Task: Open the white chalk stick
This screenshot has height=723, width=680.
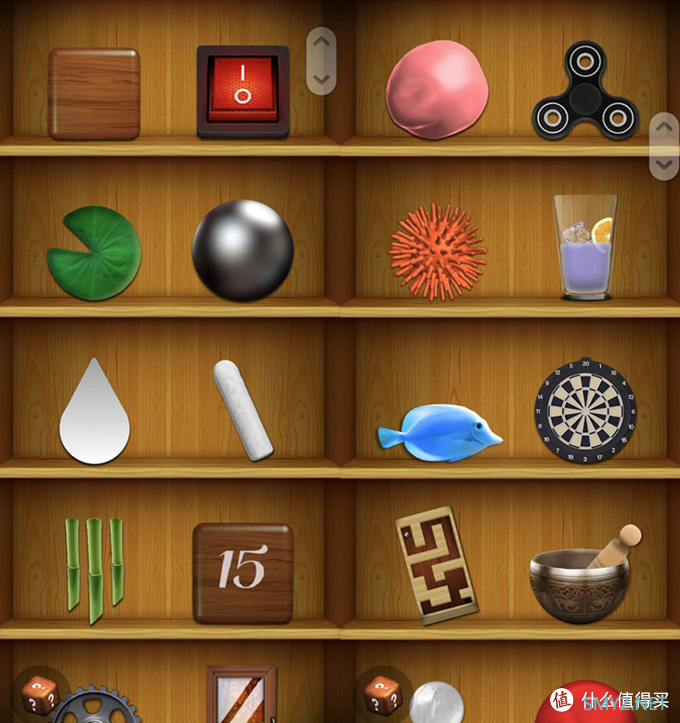Action: pos(242,410)
